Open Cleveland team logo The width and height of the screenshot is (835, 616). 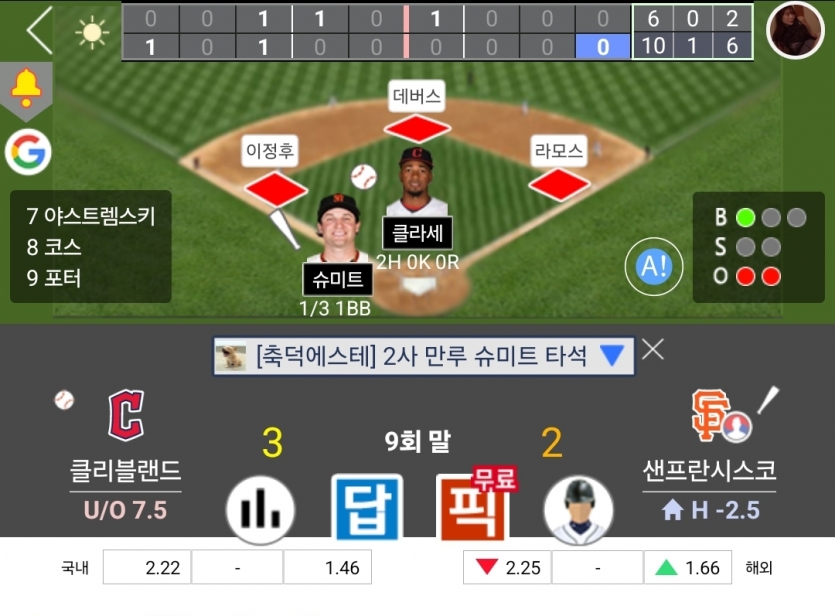[x=125, y=415]
